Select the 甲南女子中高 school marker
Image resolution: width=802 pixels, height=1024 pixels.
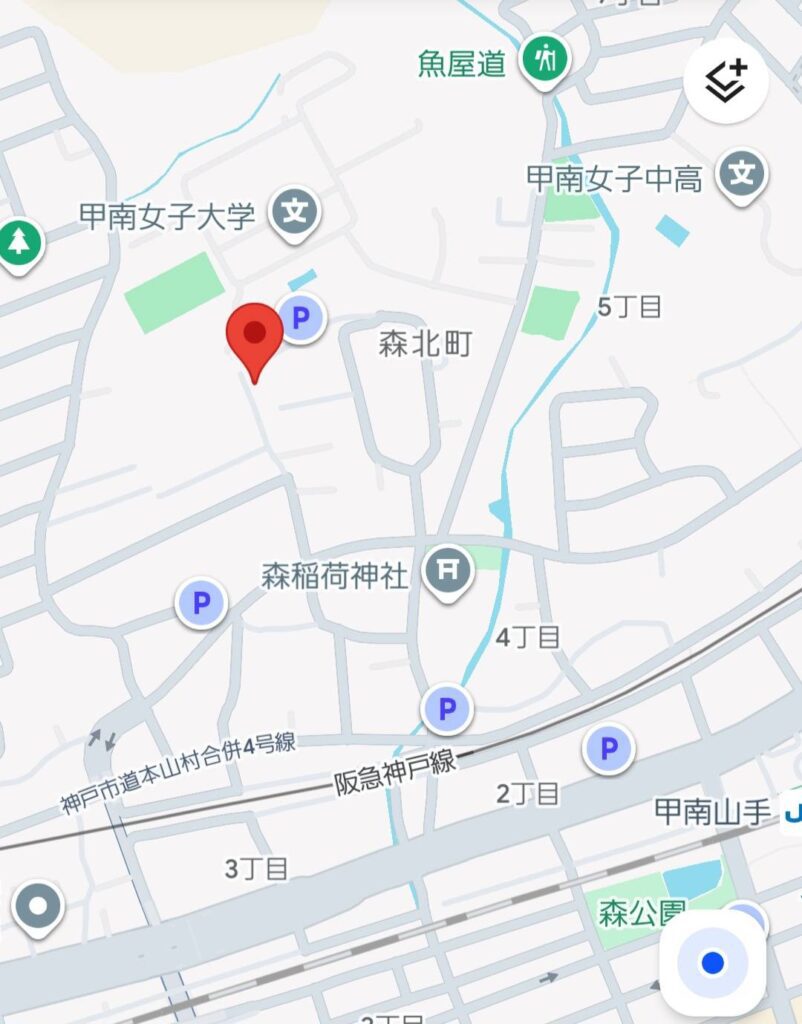point(742,175)
